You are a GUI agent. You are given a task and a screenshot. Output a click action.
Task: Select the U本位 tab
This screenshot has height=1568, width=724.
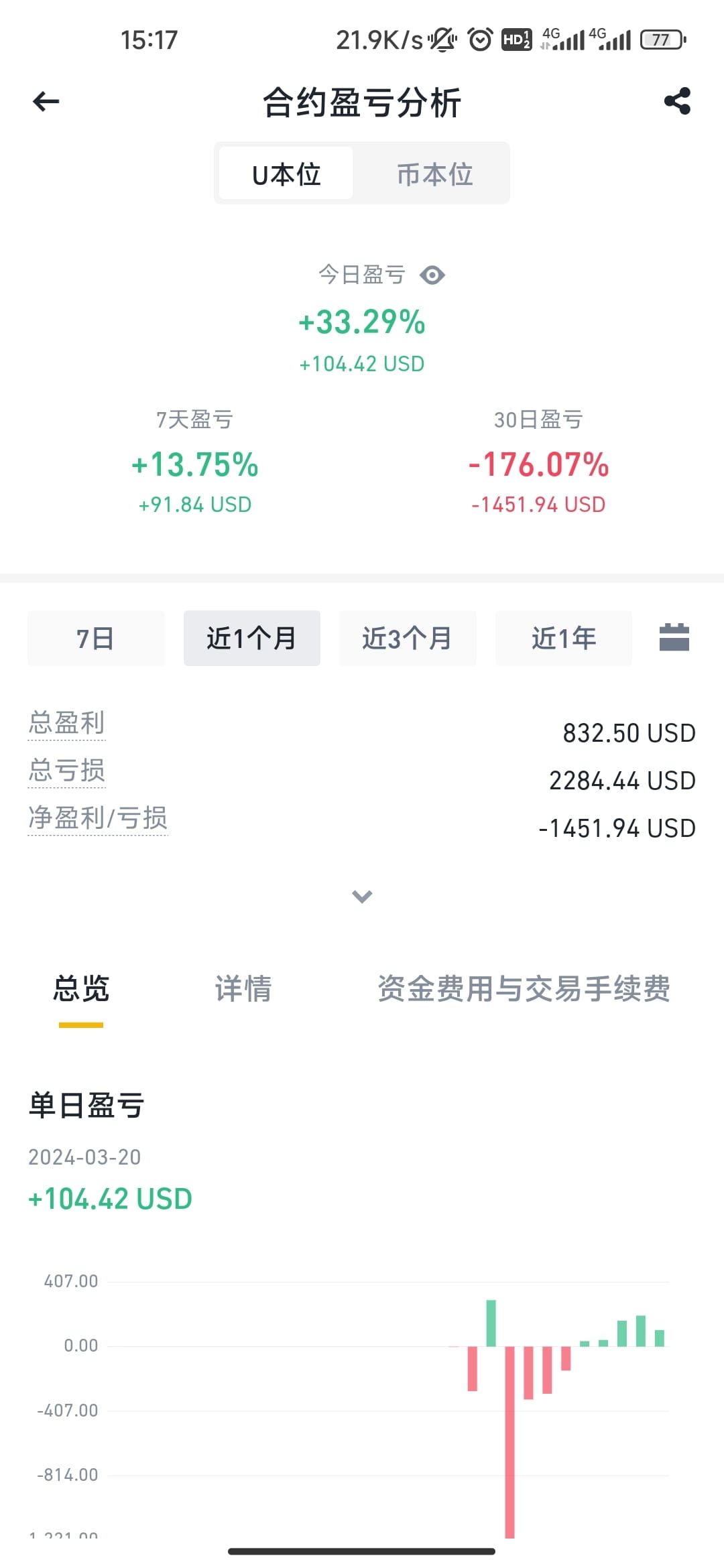click(x=285, y=173)
